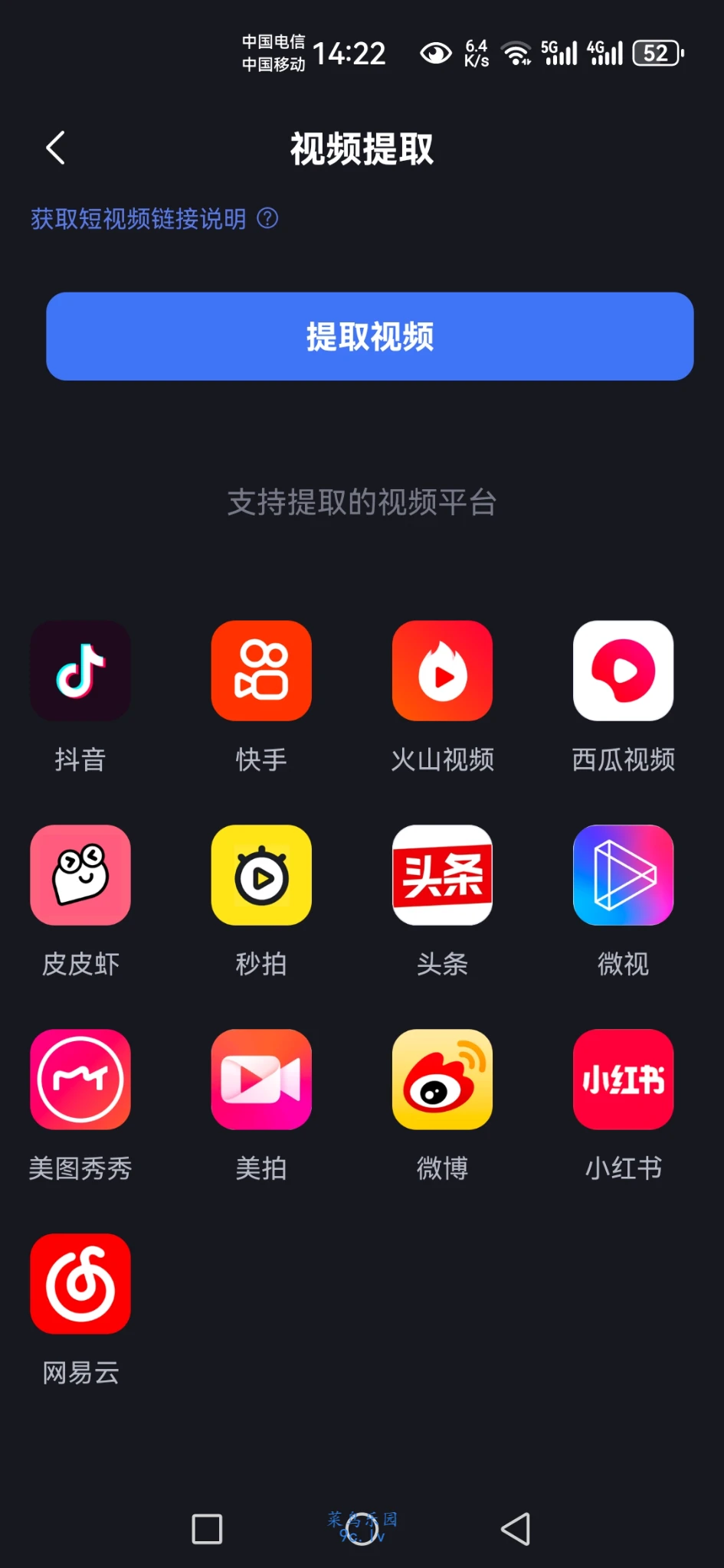Open the 获取短视频链接说明 help link
724x1568 pixels.
click(x=153, y=219)
